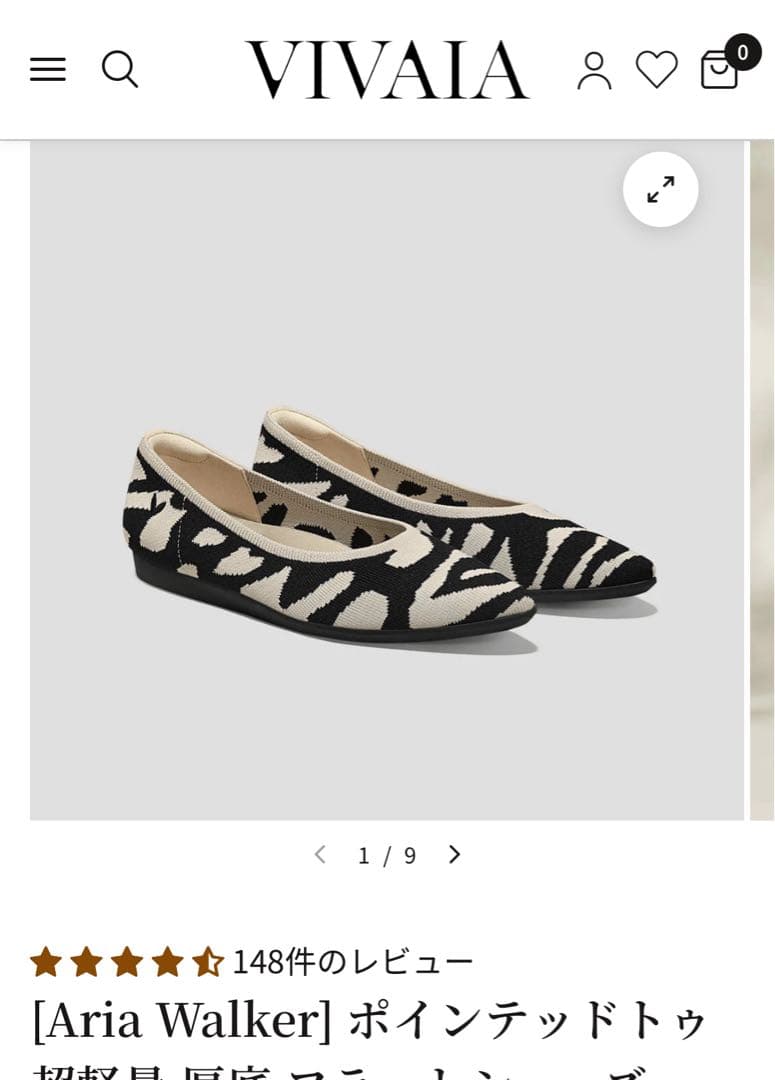Expand the product image to fullscreen
This screenshot has height=1080, width=775.
[x=660, y=189]
